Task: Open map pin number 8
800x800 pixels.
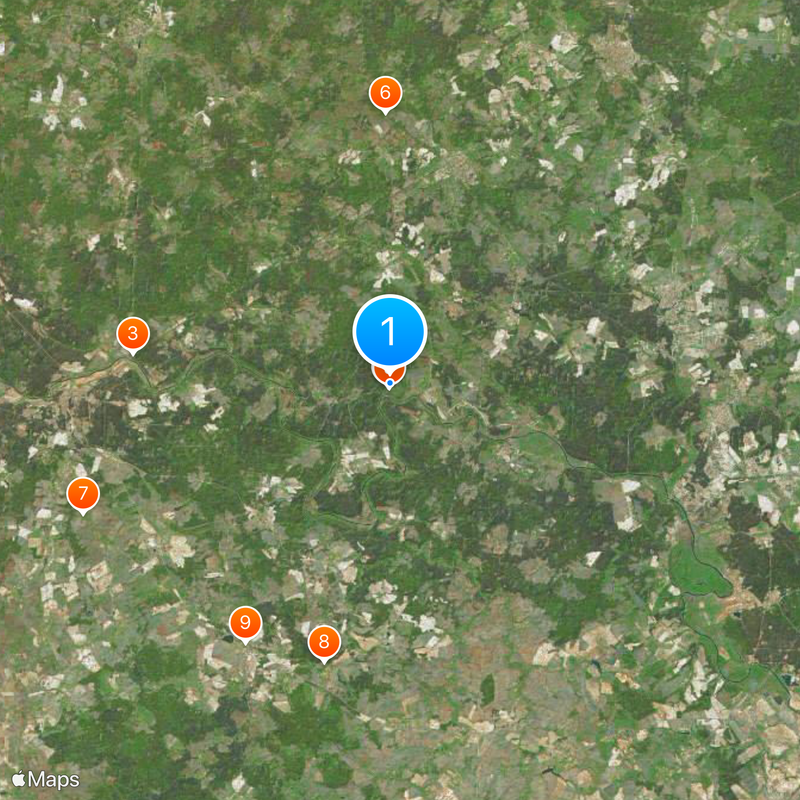Action: coord(324,642)
